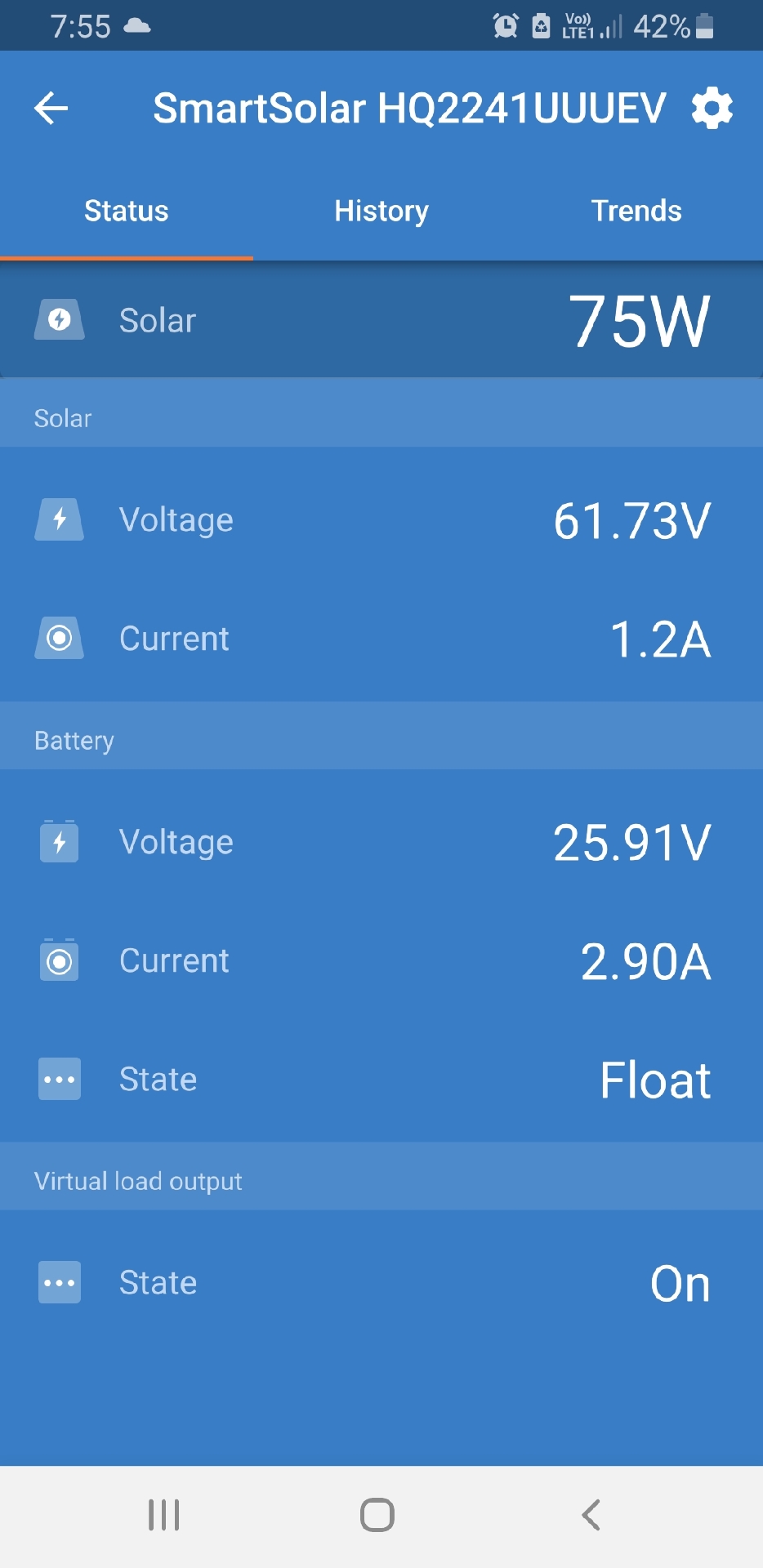The height and width of the screenshot is (1568, 763).
Task: Open recent apps from navigation bar
Action: point(164,1515)
